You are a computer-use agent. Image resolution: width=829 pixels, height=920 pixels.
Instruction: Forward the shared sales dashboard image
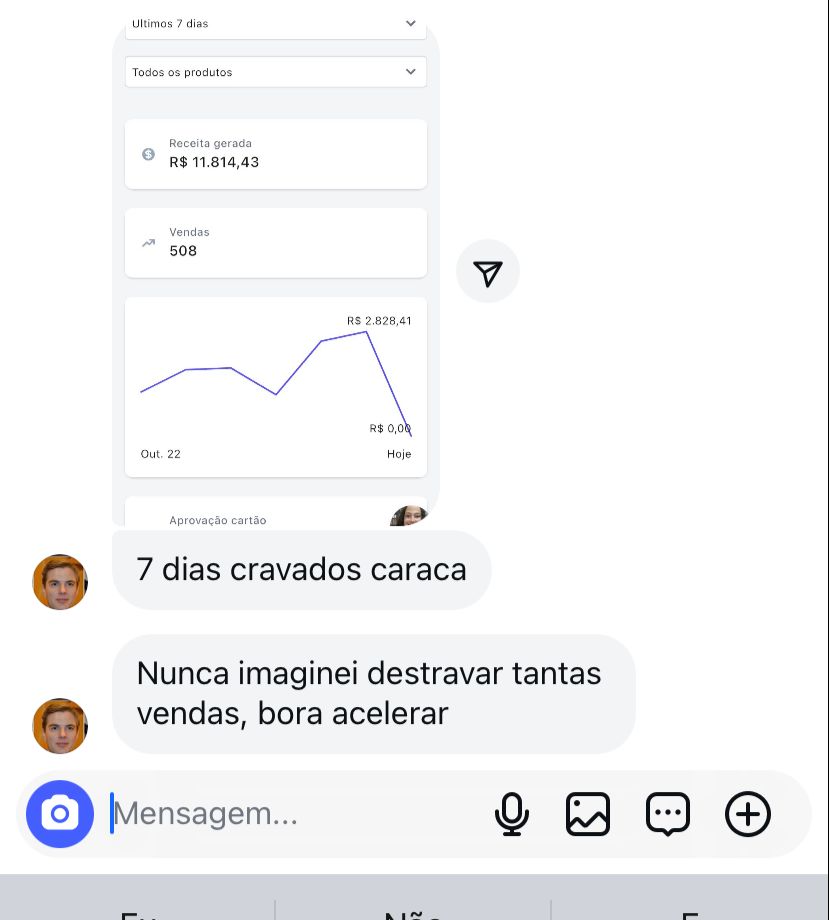point(488,271)
